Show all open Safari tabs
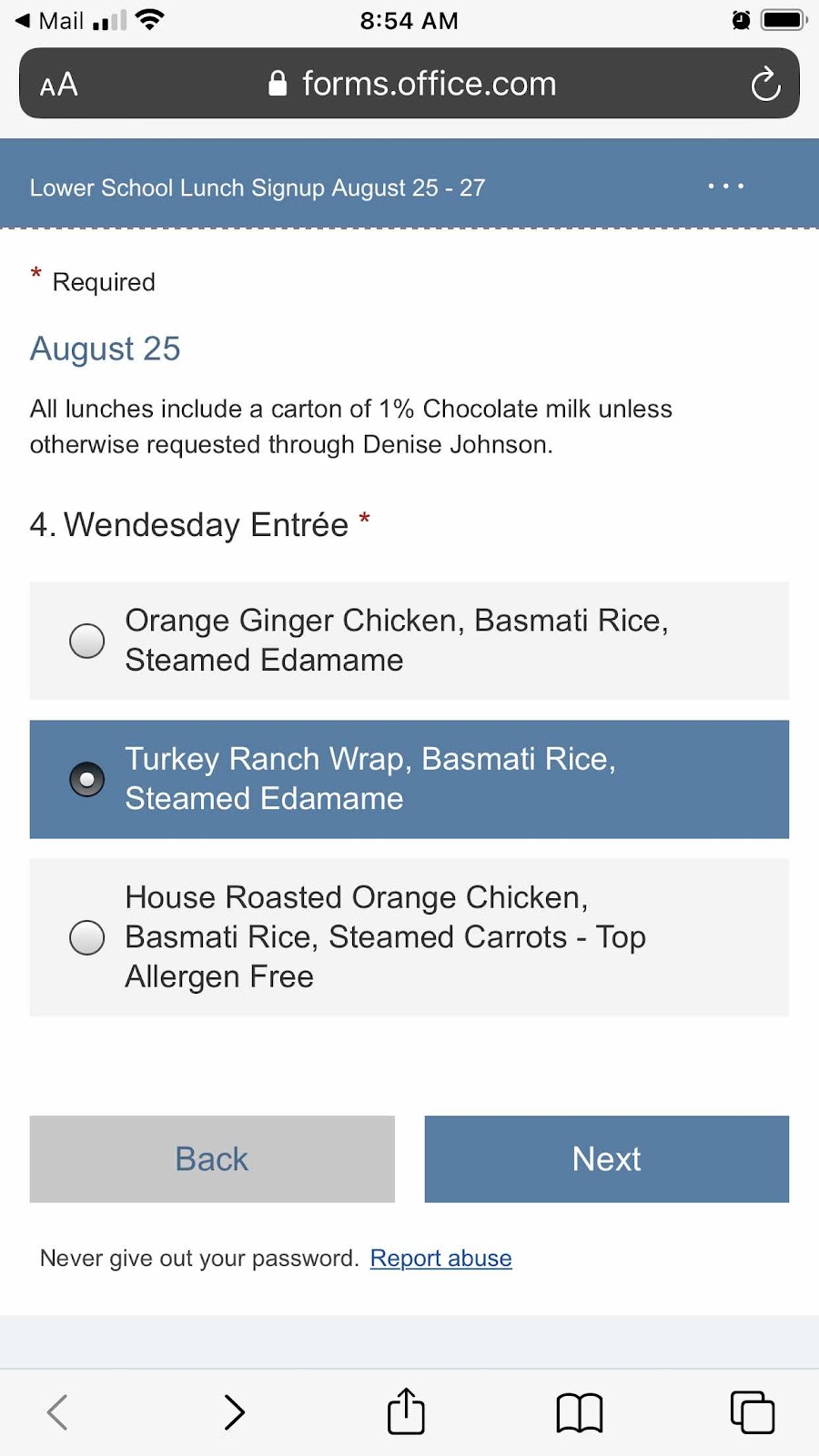This screenshot has height=1456, width=819. (x=752, y=1412)
